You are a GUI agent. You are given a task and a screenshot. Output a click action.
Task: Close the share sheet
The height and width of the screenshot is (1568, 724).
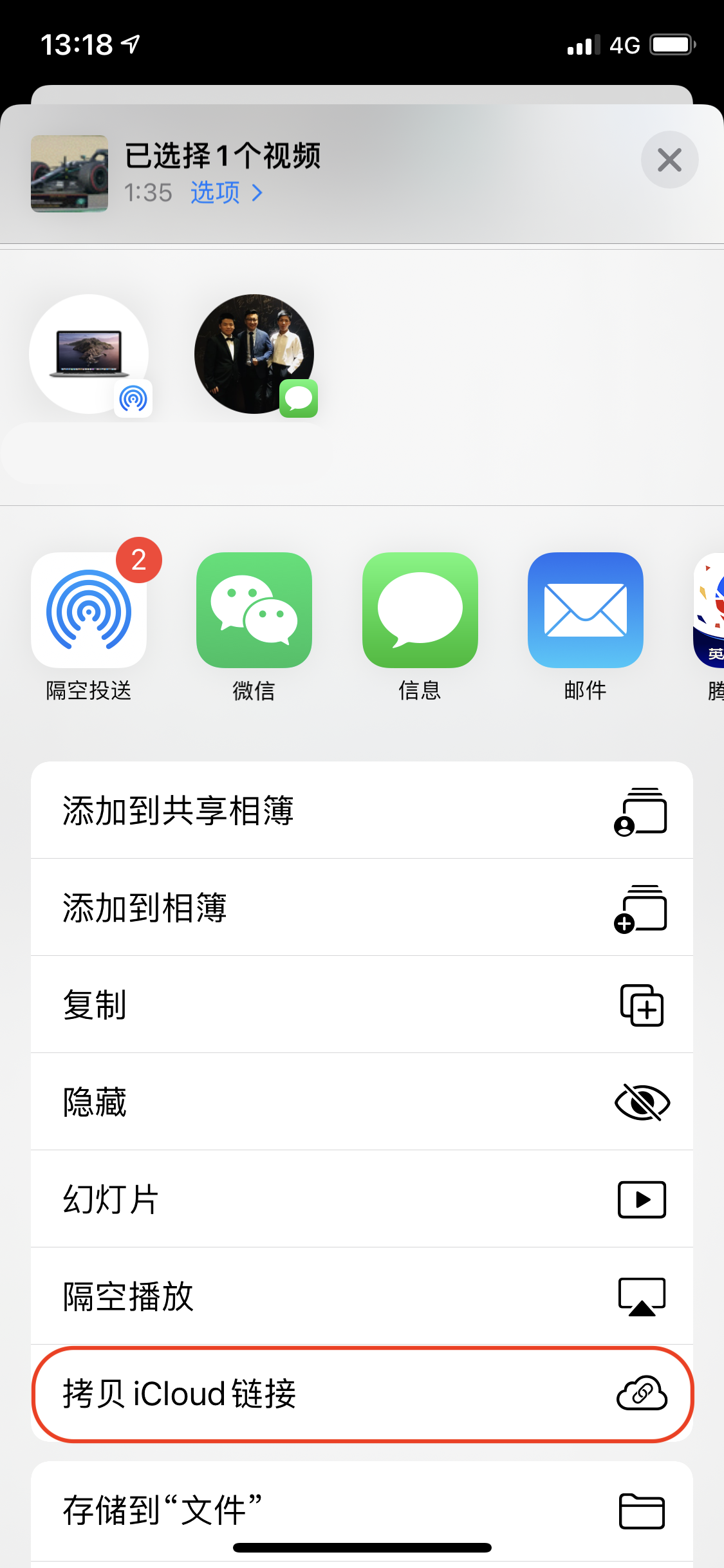[669, 160]
